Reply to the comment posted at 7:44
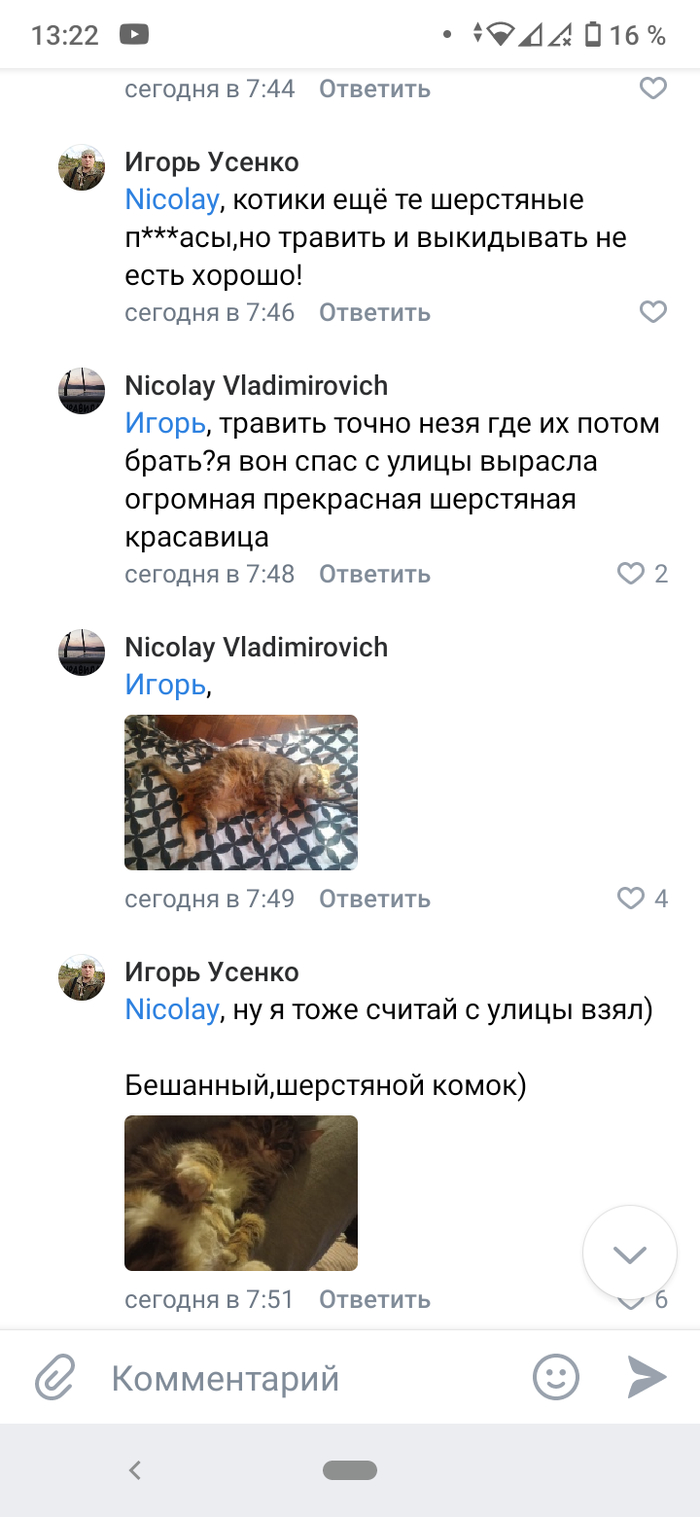The width and height of the screenshot is (700, 1517). point(375,89)
